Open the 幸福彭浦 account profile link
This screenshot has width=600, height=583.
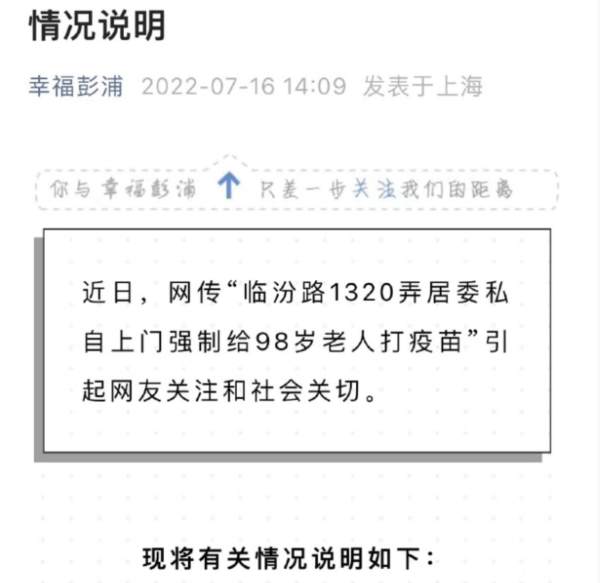[x=76, y=86]
